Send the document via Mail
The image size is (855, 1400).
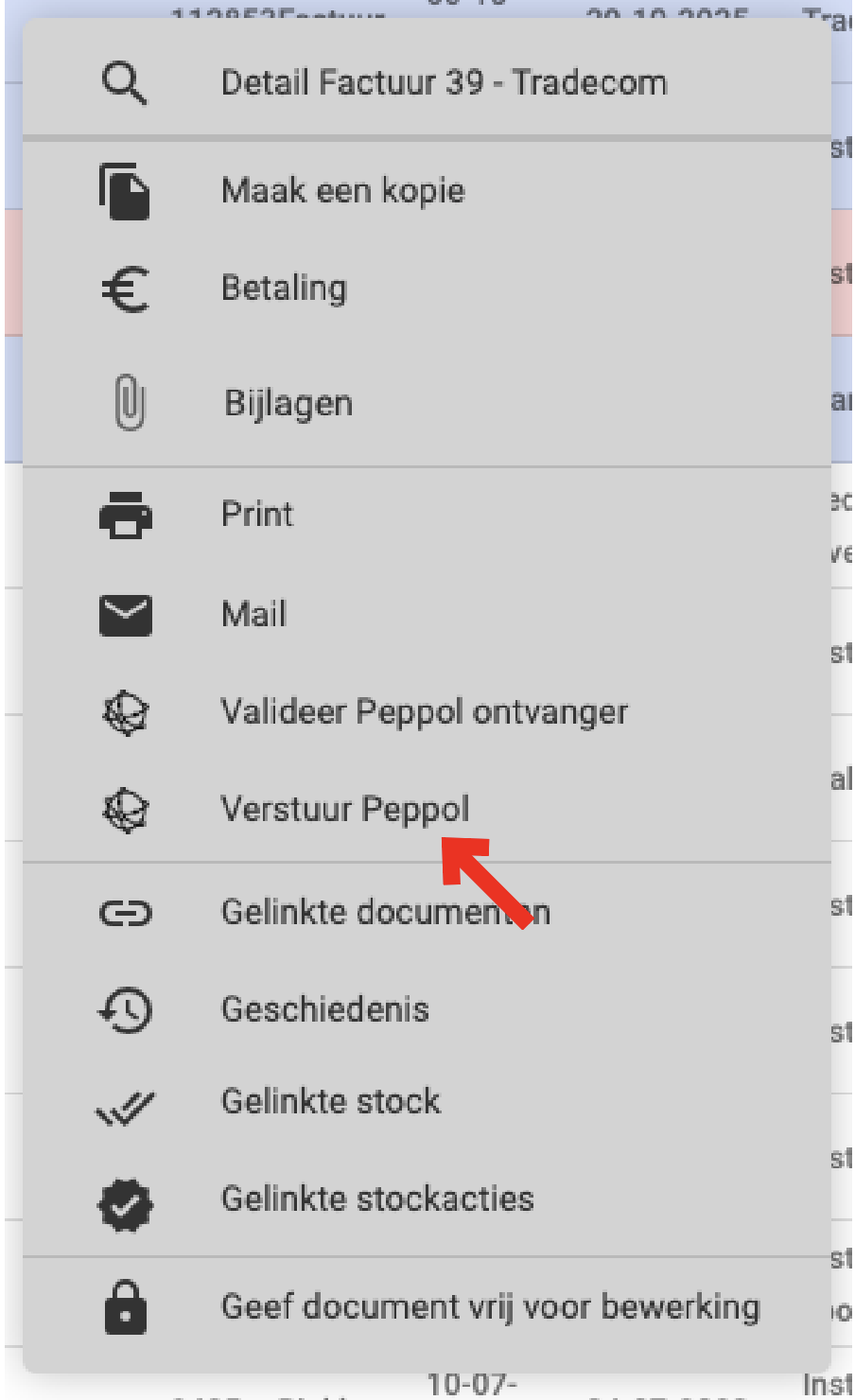tap(253, 615)
